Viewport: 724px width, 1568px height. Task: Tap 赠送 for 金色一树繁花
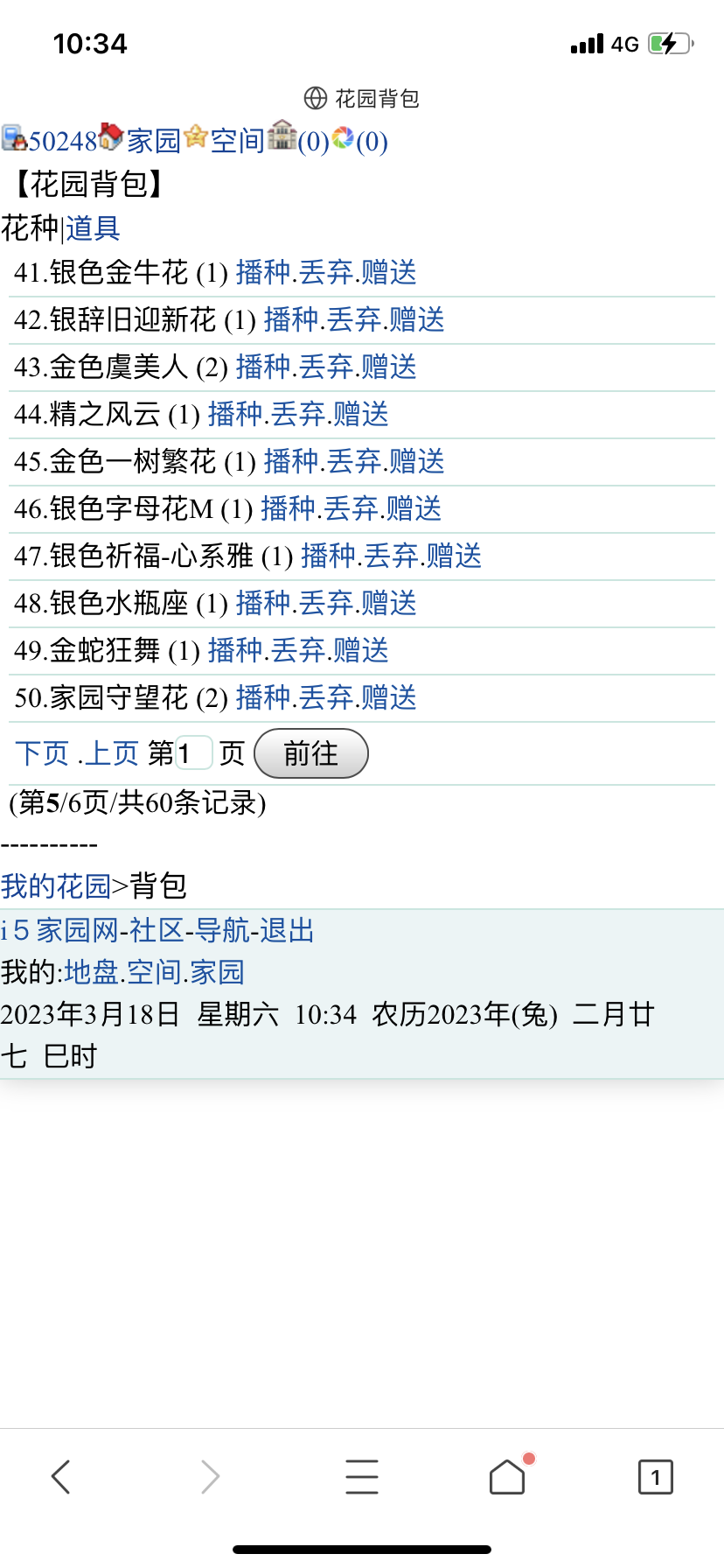417,462
